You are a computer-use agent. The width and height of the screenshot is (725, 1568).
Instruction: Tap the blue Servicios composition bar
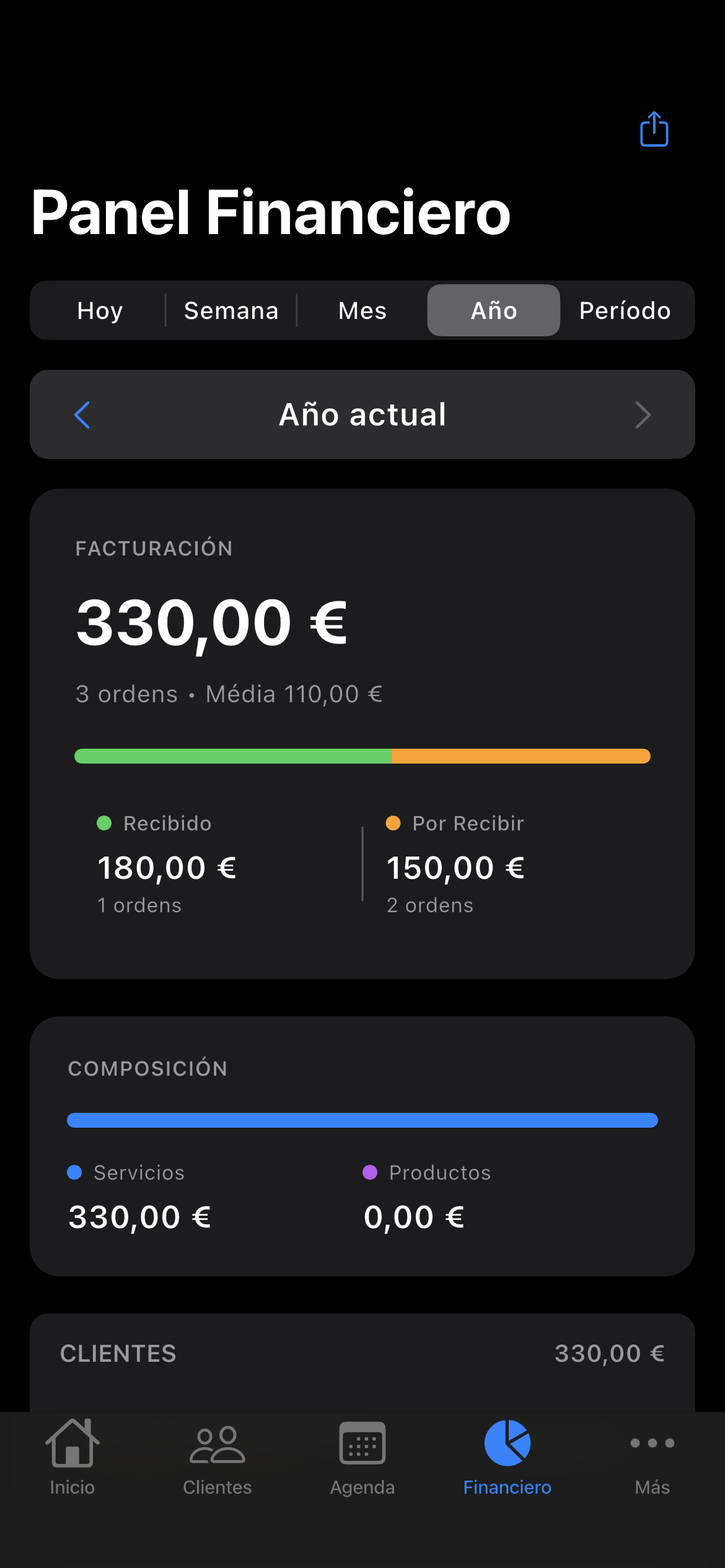(362, 1120)
